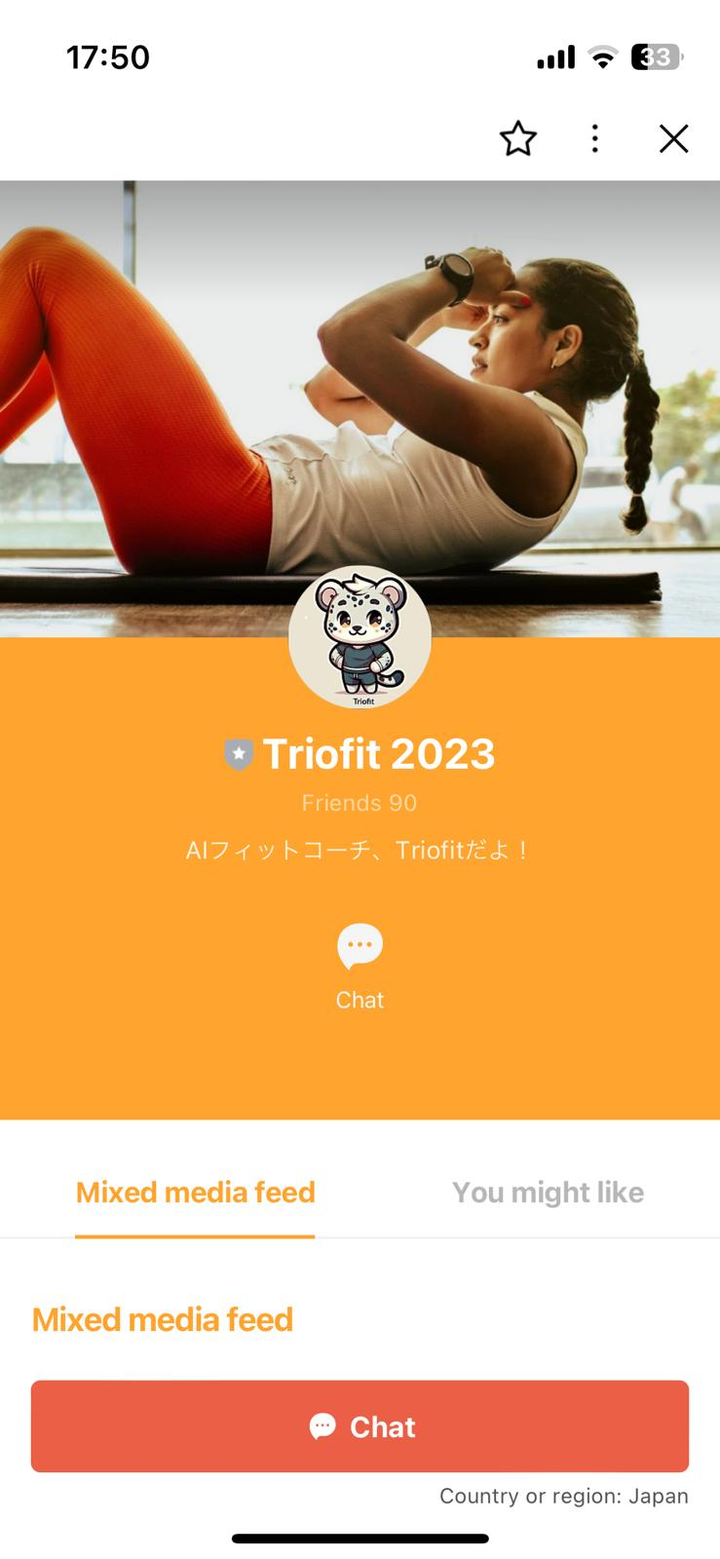Open the three-dot overflow menu

(595, 139)
